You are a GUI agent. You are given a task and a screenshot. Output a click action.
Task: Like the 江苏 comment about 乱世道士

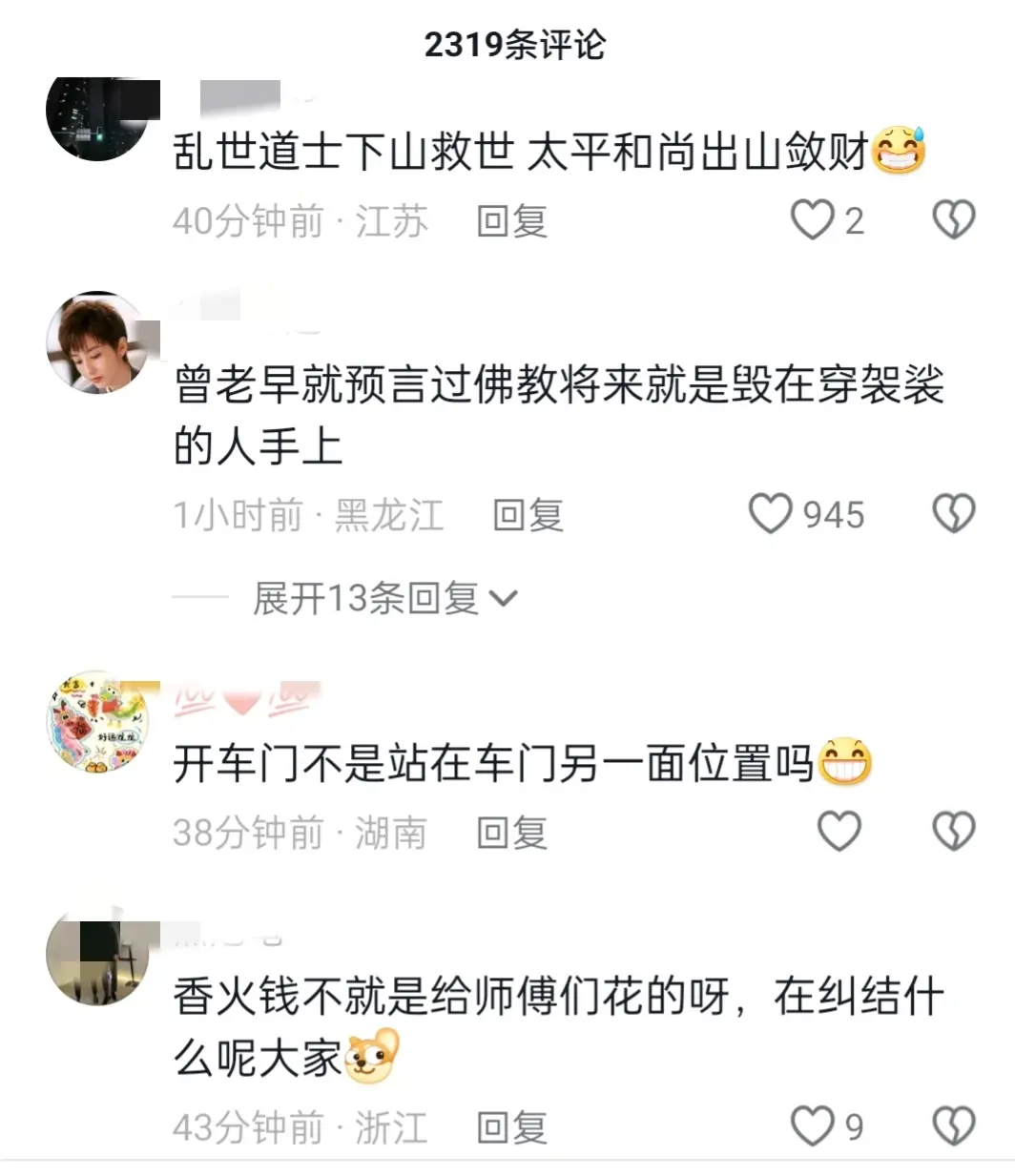pyautogui.click(x=813, y=220)
